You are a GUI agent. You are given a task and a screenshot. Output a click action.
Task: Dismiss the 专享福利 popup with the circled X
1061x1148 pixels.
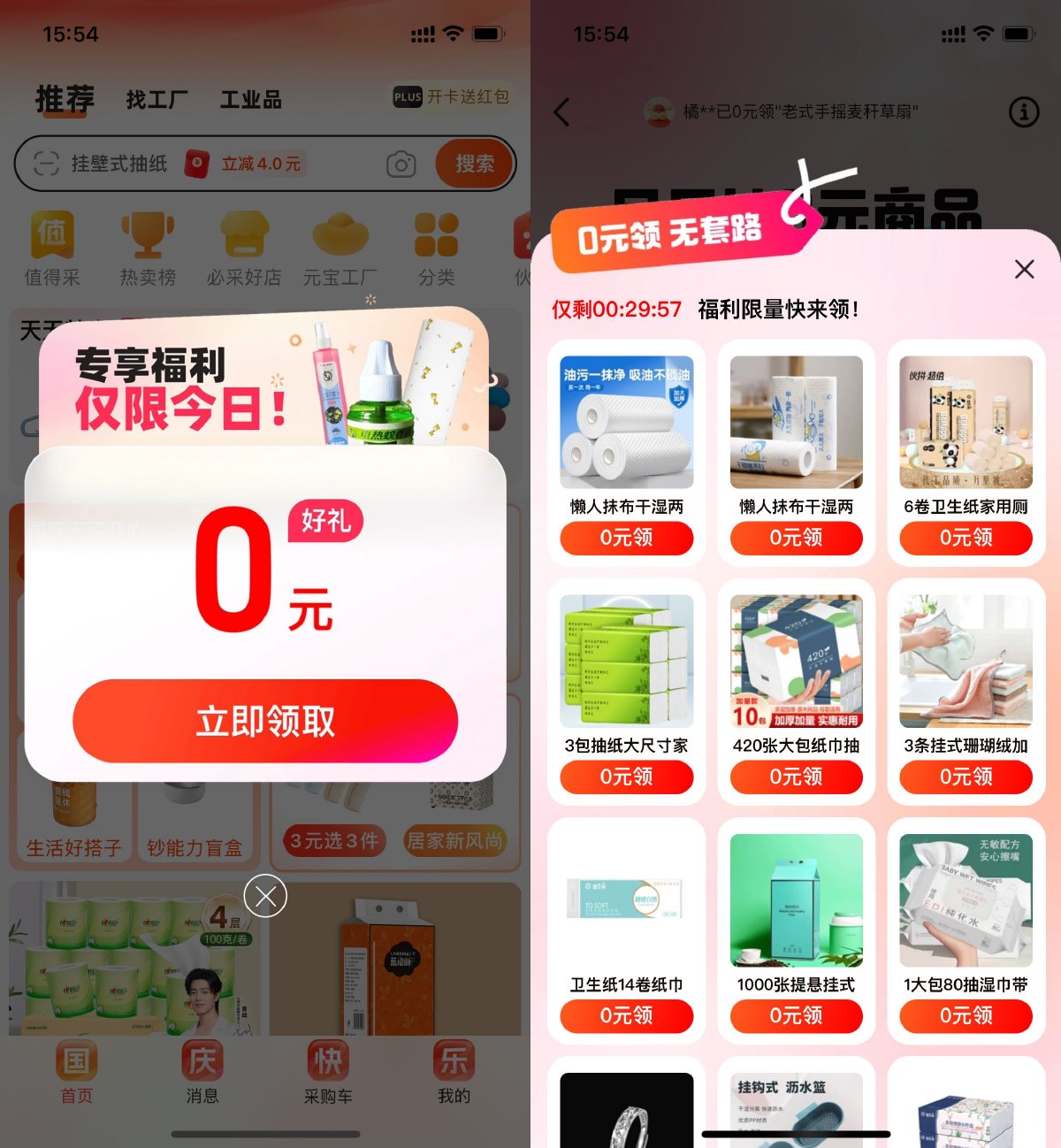[x=265, y=896]
